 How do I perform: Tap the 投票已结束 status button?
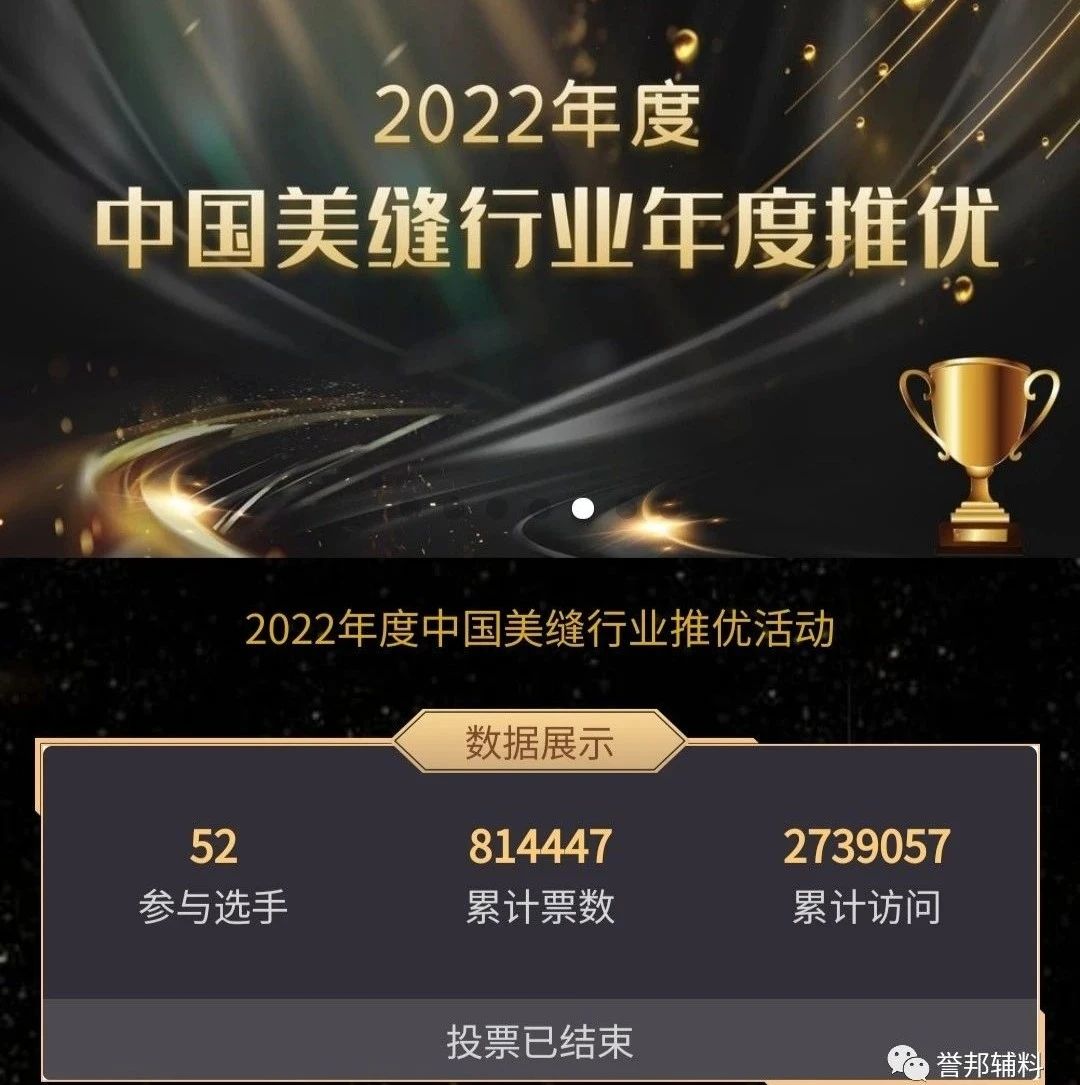coord(539,1041)
